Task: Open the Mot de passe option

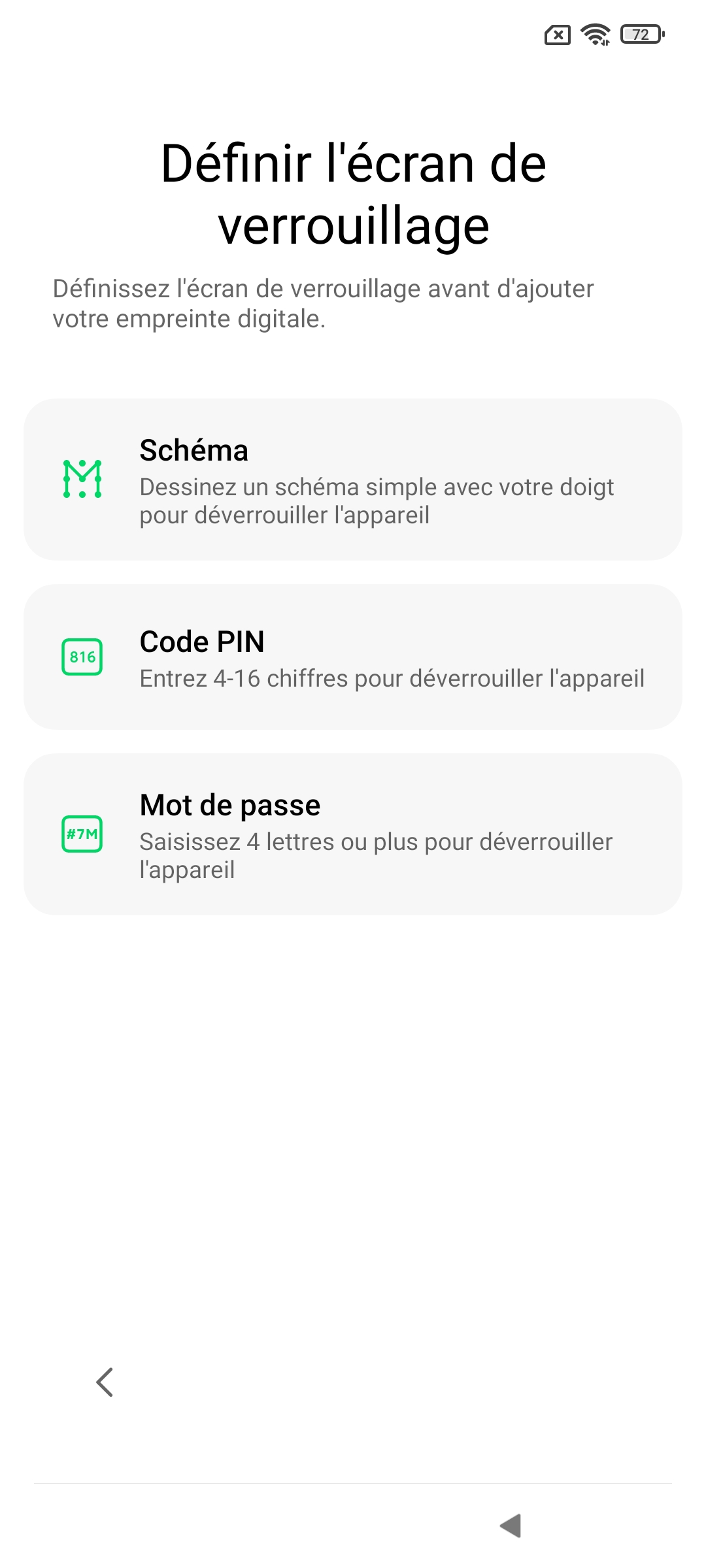Action: 353,834
